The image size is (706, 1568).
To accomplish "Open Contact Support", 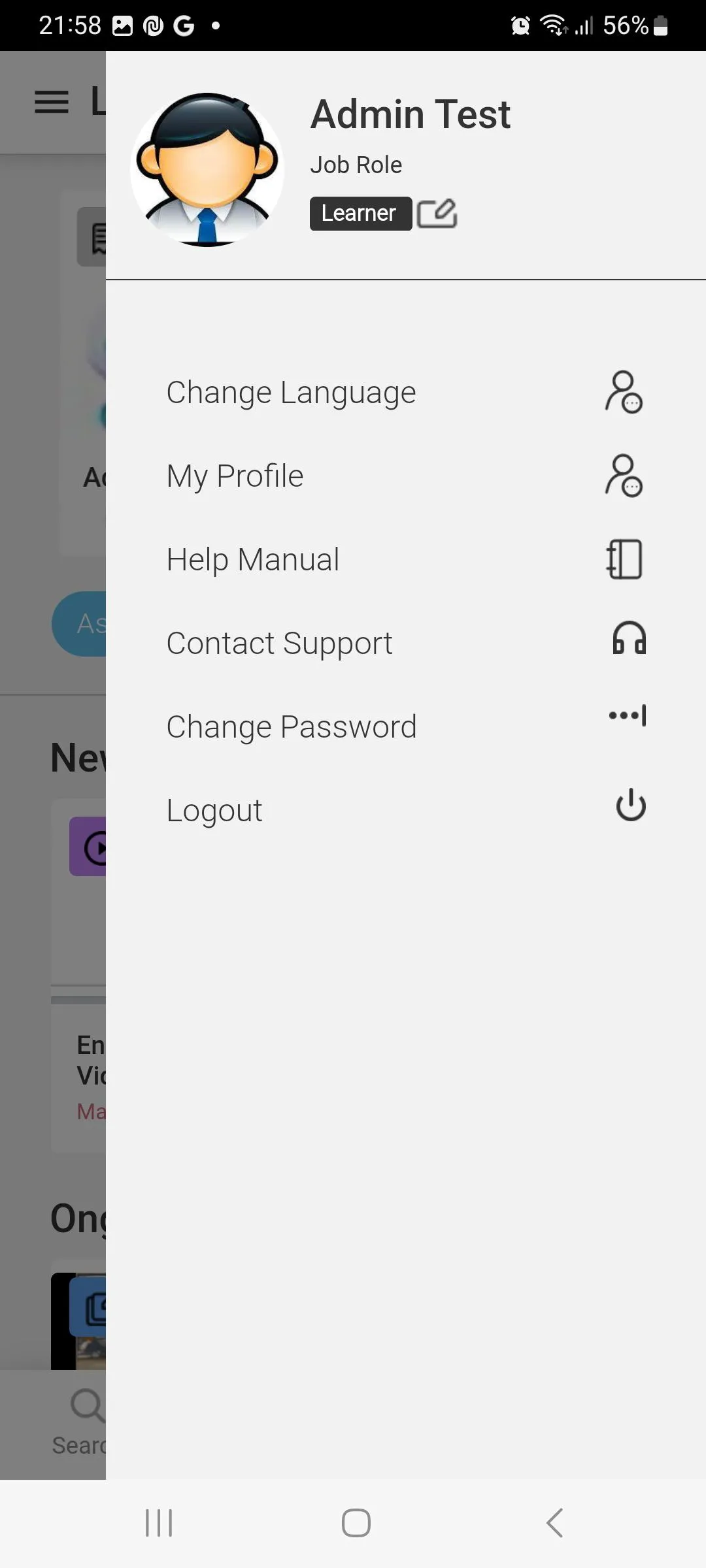I will (x=279, y=642).
